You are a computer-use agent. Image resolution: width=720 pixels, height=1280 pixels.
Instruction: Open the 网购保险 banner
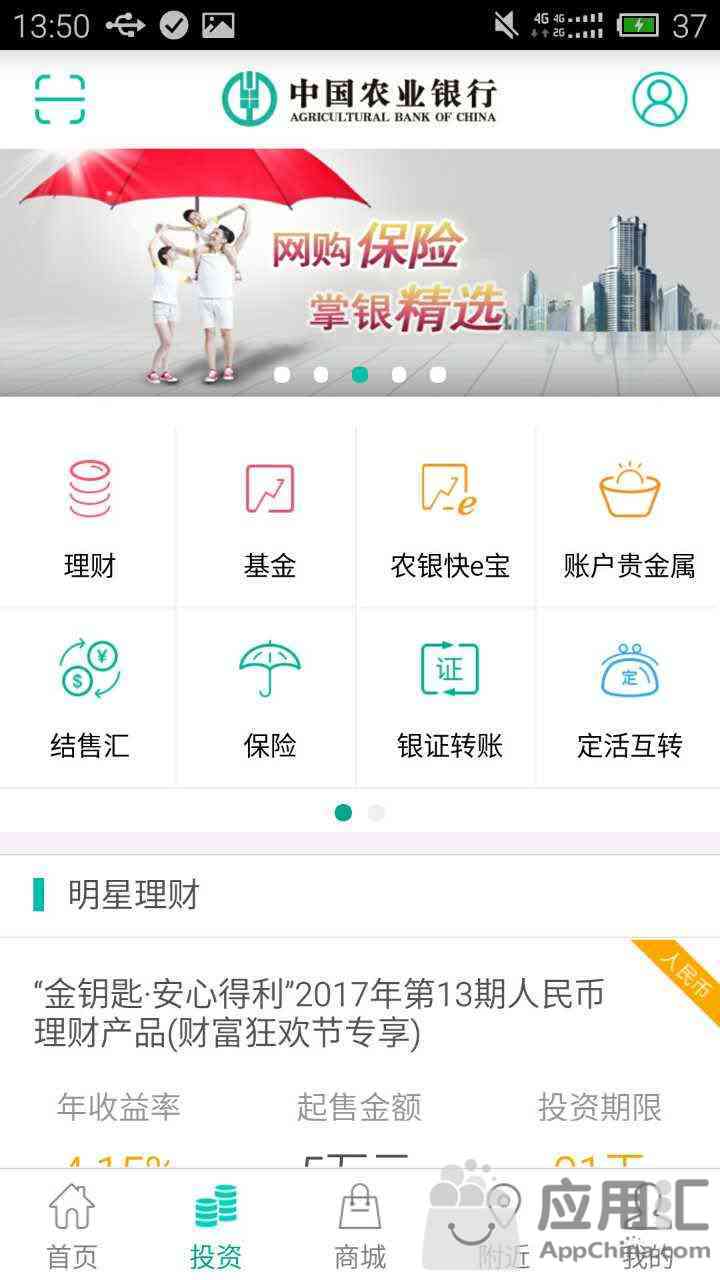tap(360, 272)
